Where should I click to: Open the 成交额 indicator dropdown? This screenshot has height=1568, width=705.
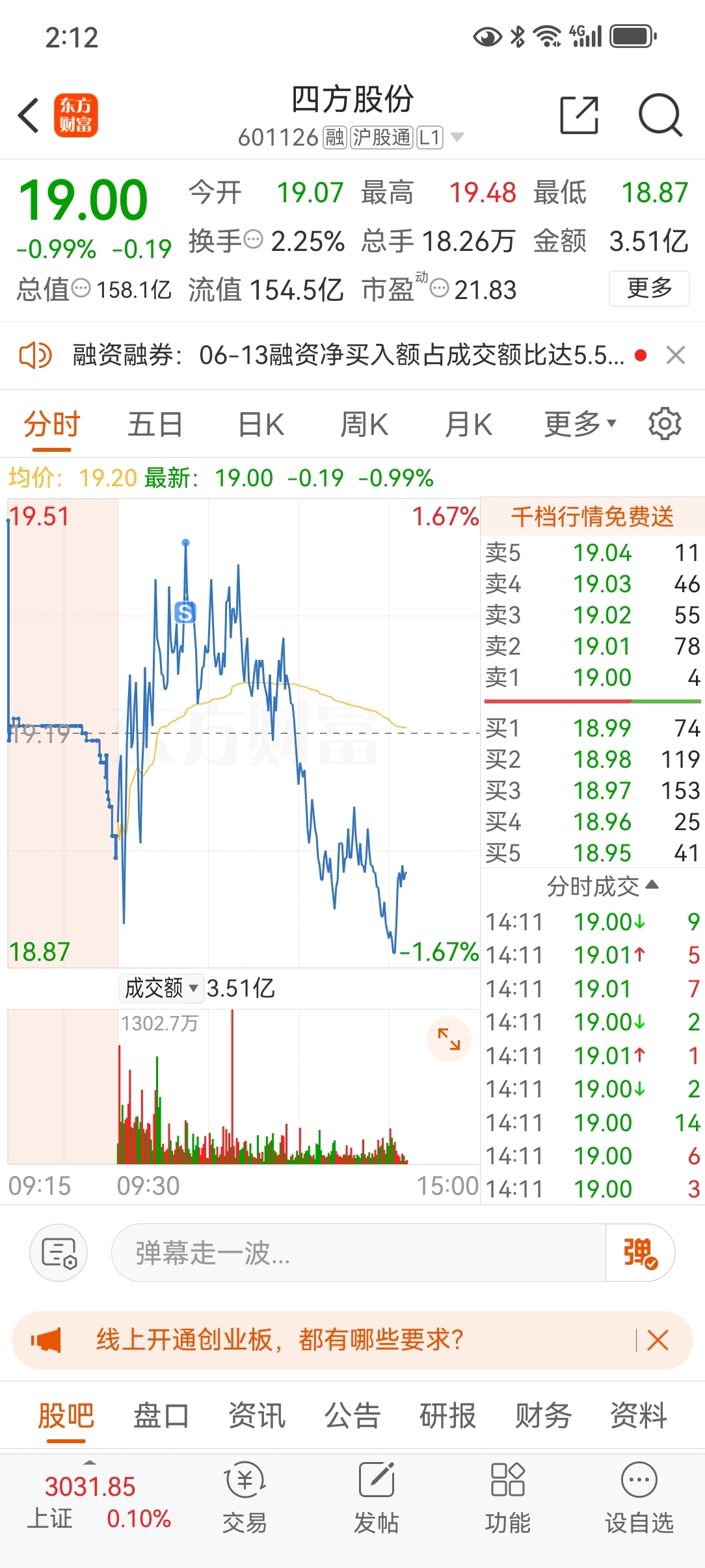(x=161, y=988)
